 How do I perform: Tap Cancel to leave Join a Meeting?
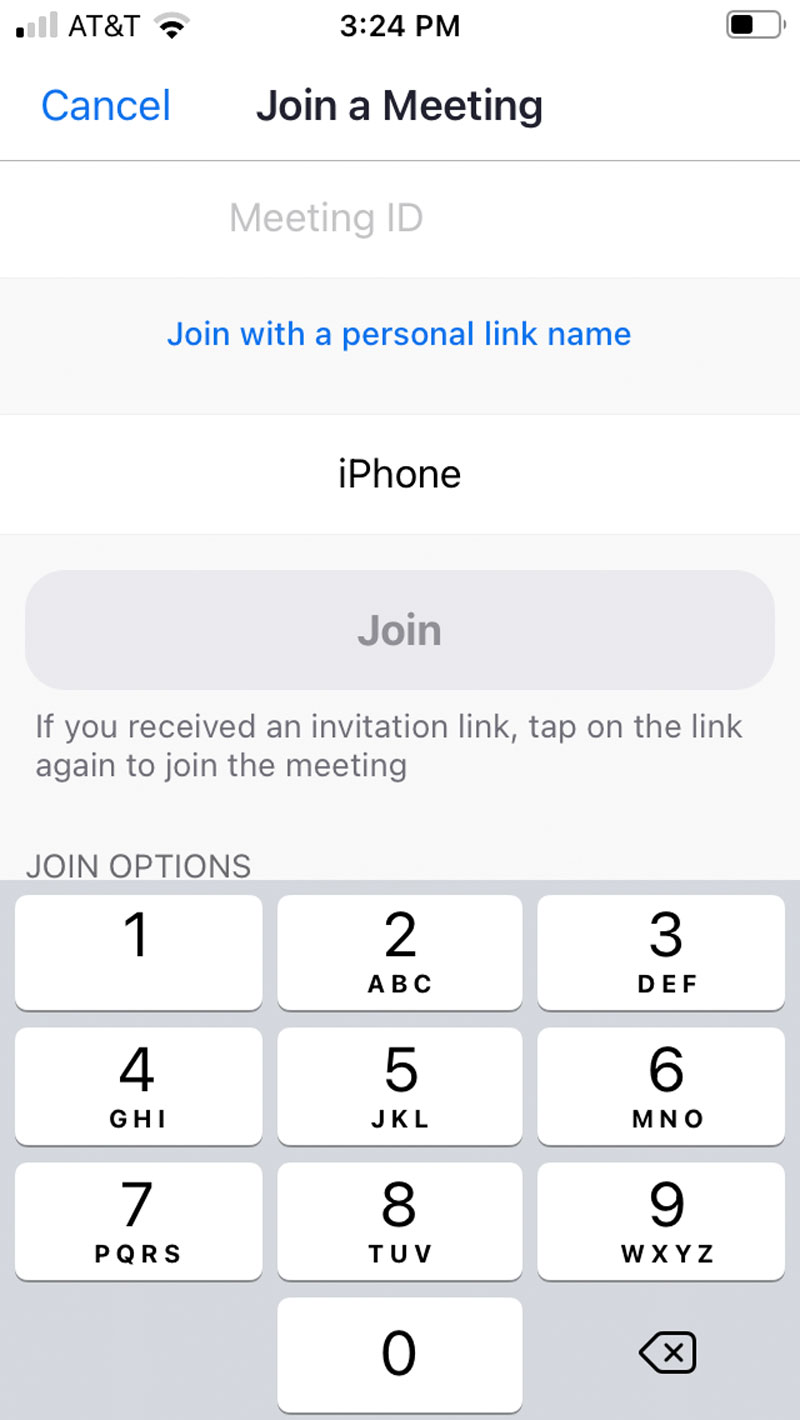[x=106, y=106]
